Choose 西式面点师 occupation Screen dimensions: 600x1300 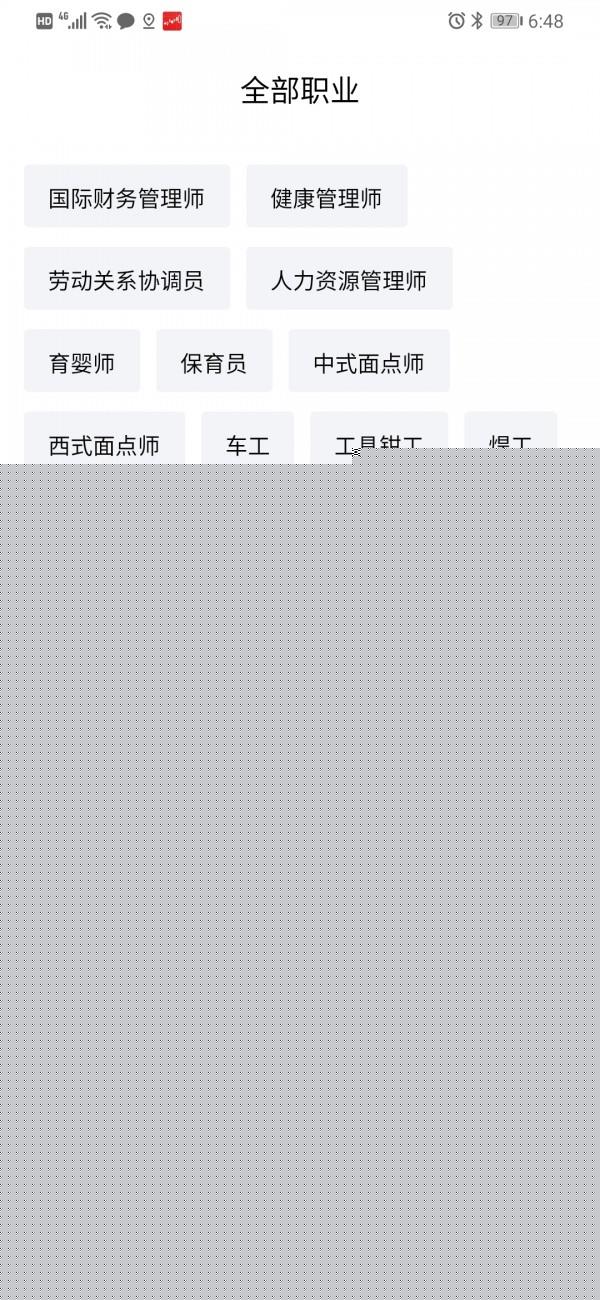tap(105, 438)
